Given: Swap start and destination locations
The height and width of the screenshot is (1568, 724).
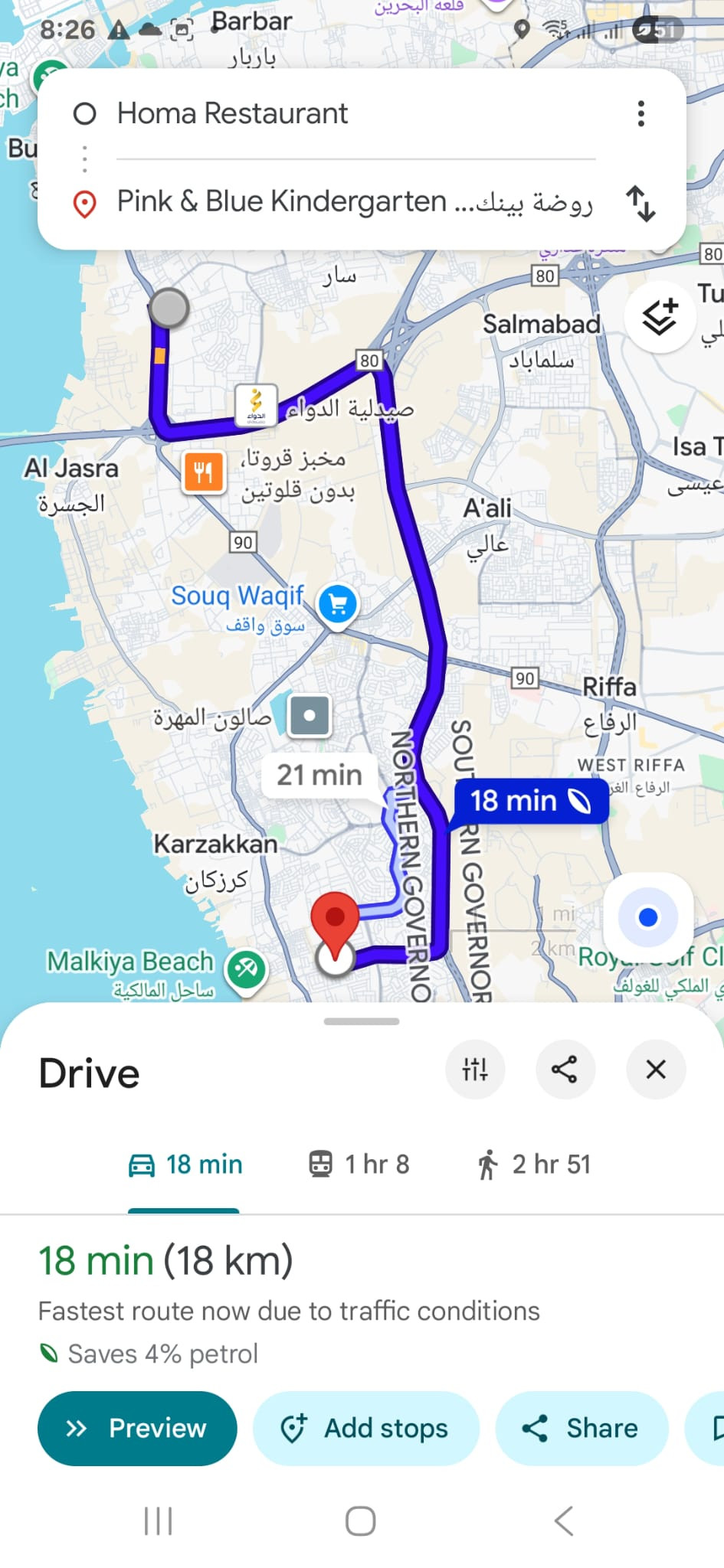Looking at the screenshot, I should coord(640,204).
